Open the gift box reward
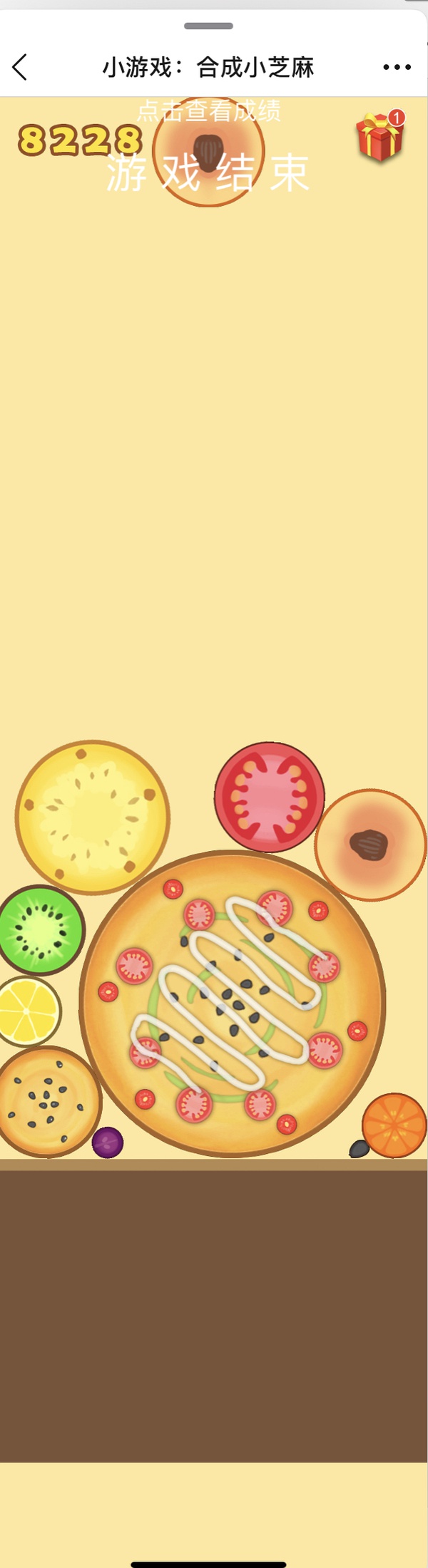Image resolution: width=428 pixels, height=1568 pixels. tap(380, 138)
